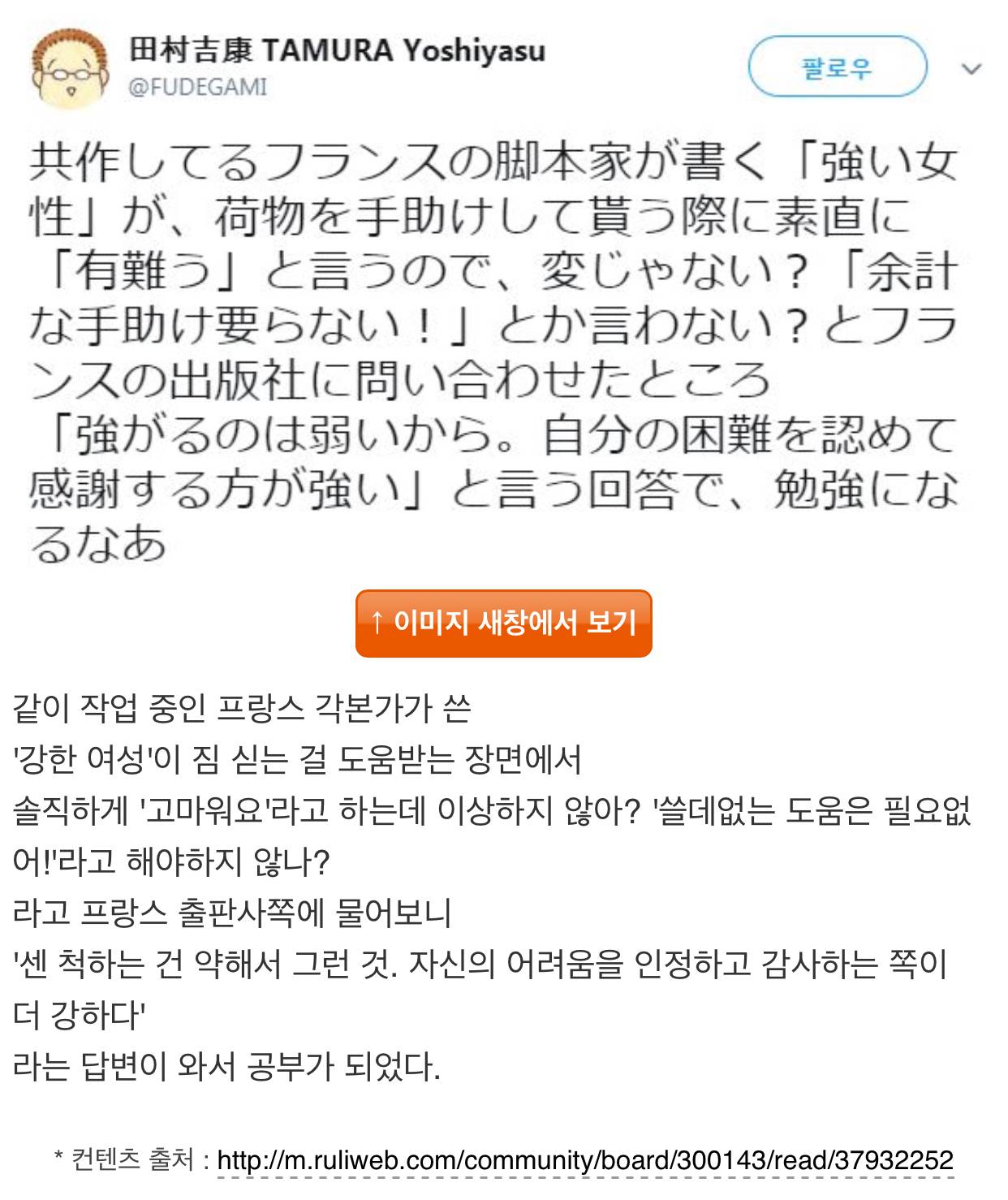Open image in new window button
The width and height of the screenshot is (1008, 1200).
click(x=503, y=624)
